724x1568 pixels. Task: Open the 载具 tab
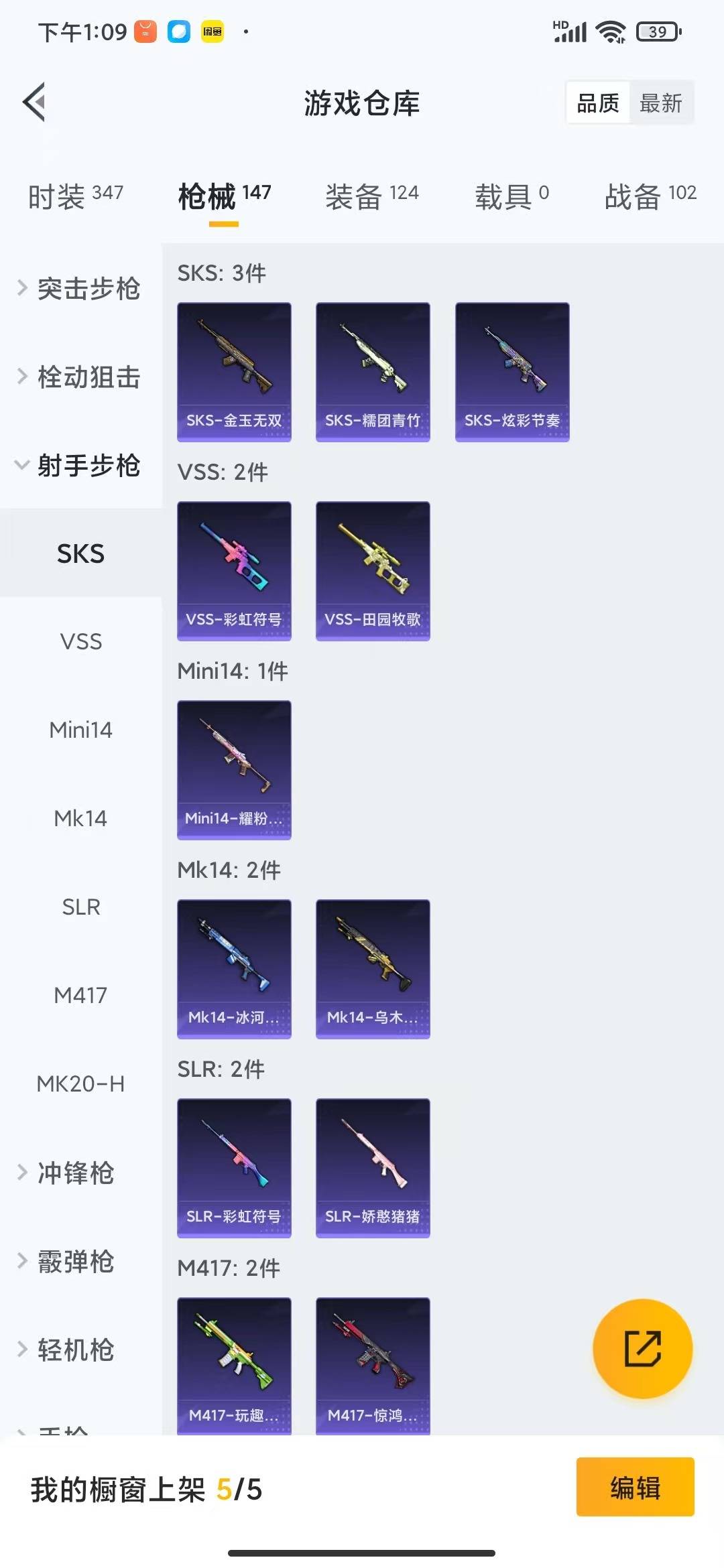(511, 196)
